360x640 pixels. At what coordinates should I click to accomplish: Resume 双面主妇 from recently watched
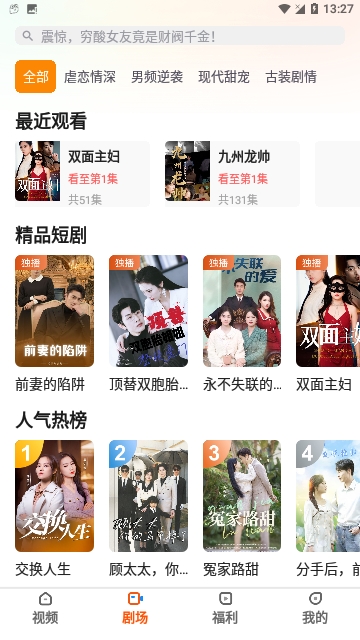pos(82,174)
